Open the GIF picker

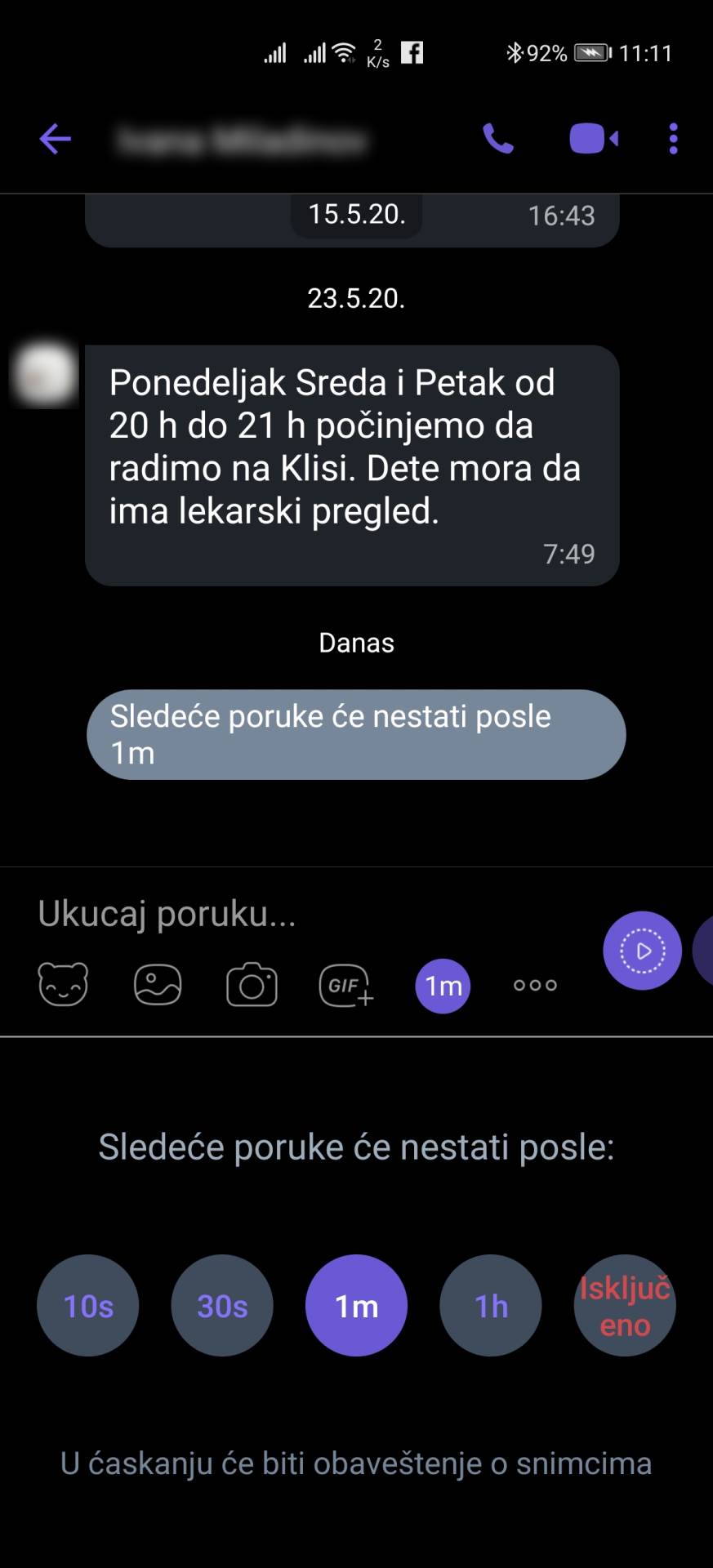345,986
